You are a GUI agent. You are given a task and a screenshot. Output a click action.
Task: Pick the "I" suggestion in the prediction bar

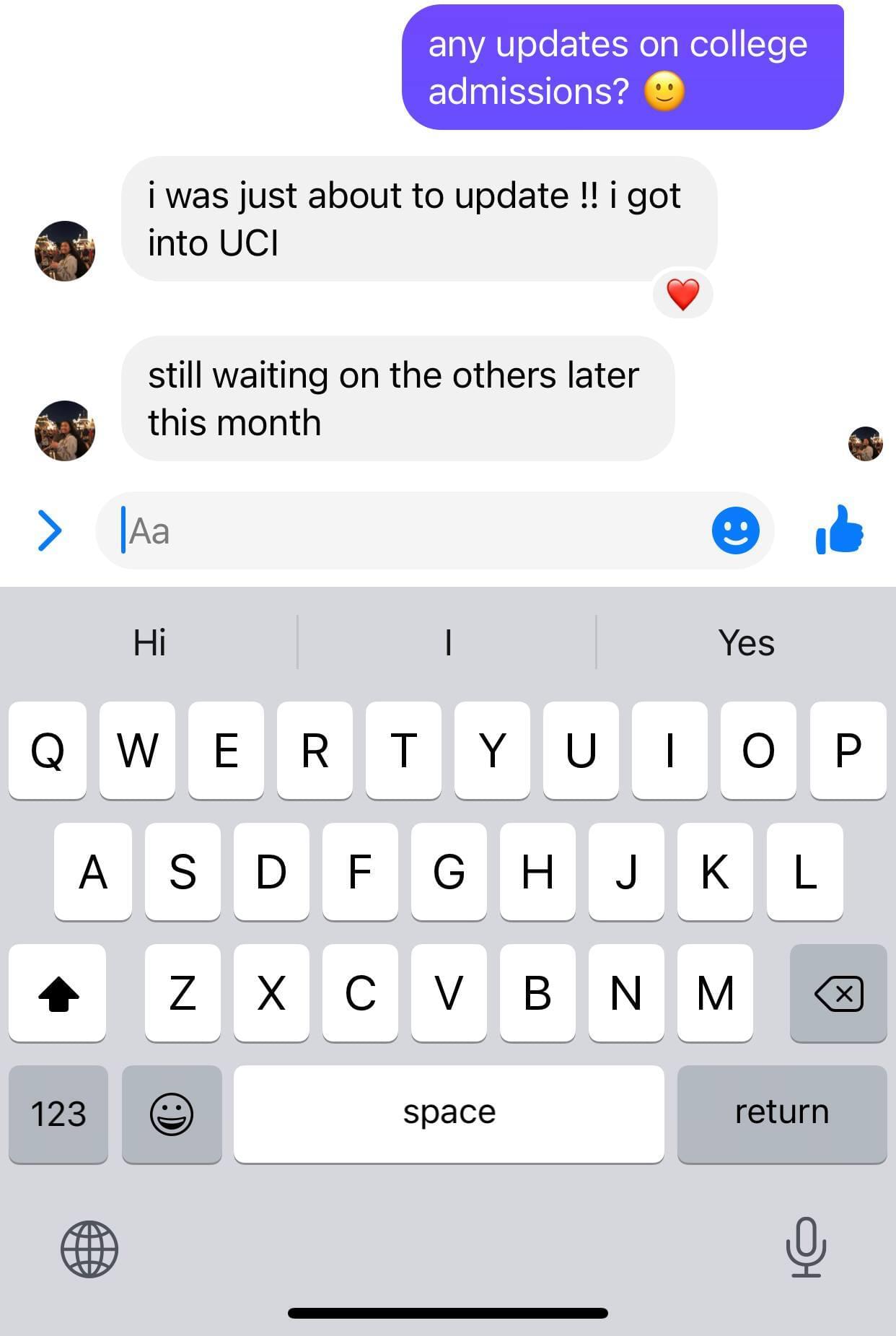[447, 642]
